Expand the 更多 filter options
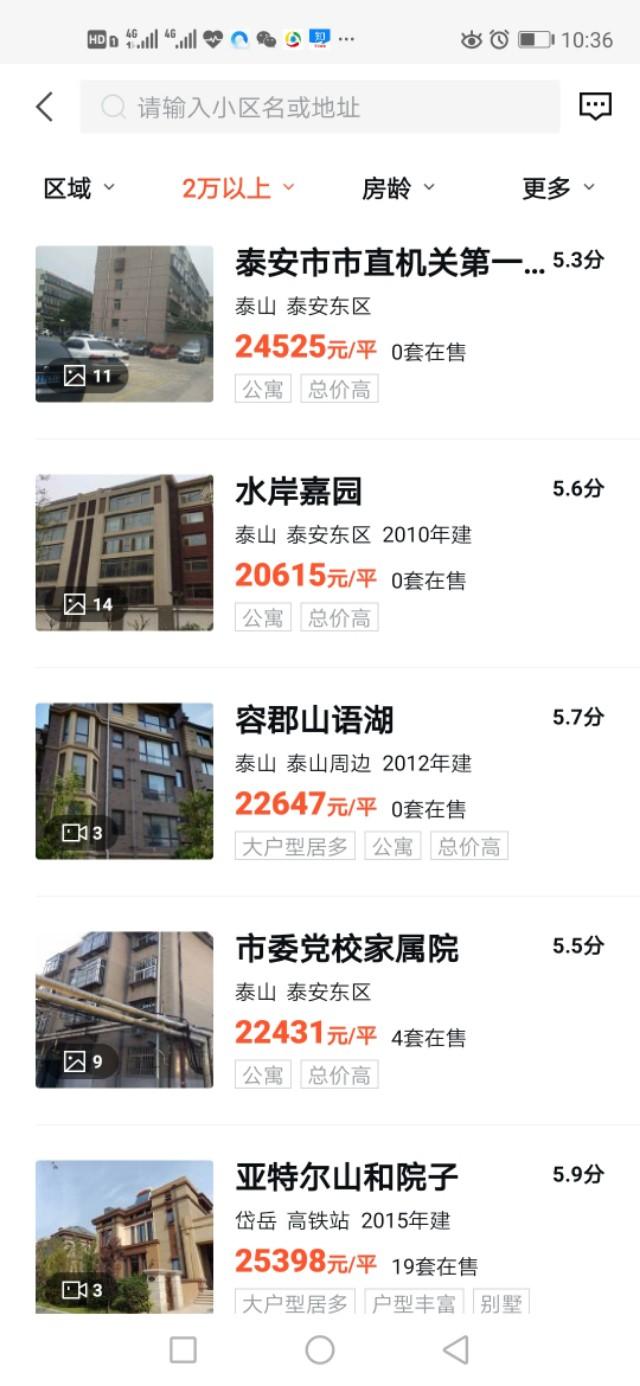The image size is (640, 1386). 558,188
